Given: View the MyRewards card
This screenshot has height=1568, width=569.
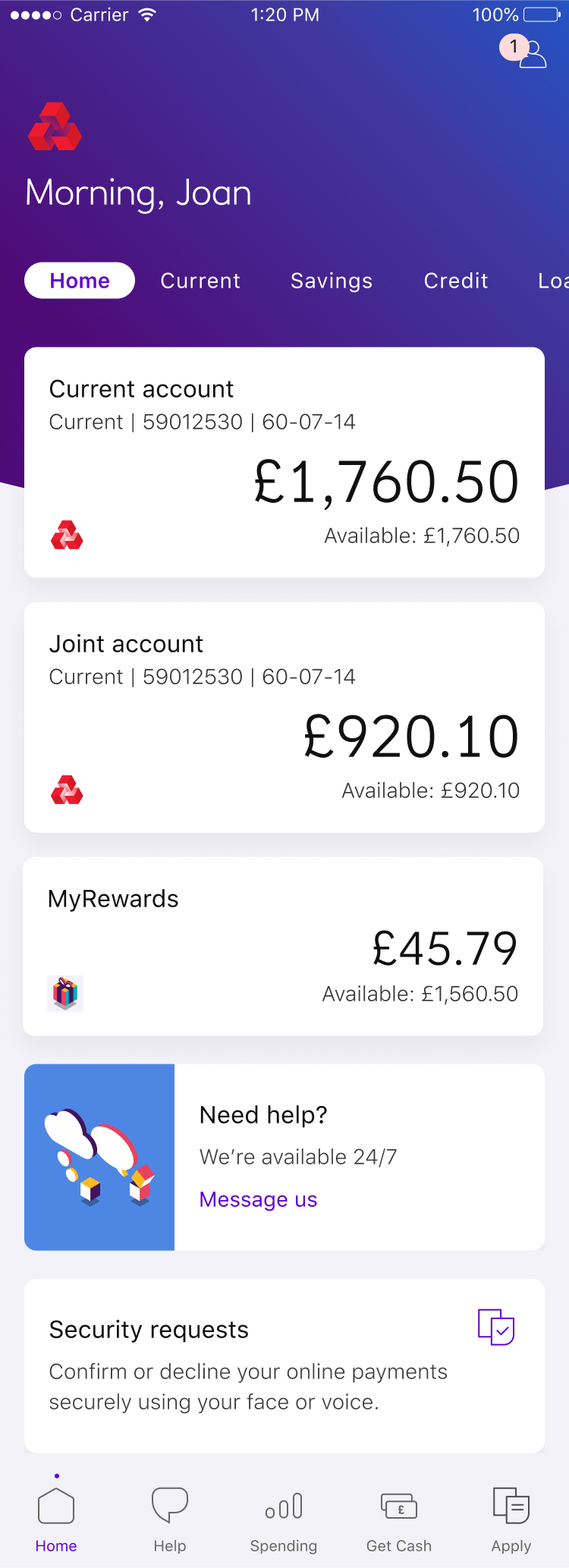Looking at the screenshot, I should [283, 946].
